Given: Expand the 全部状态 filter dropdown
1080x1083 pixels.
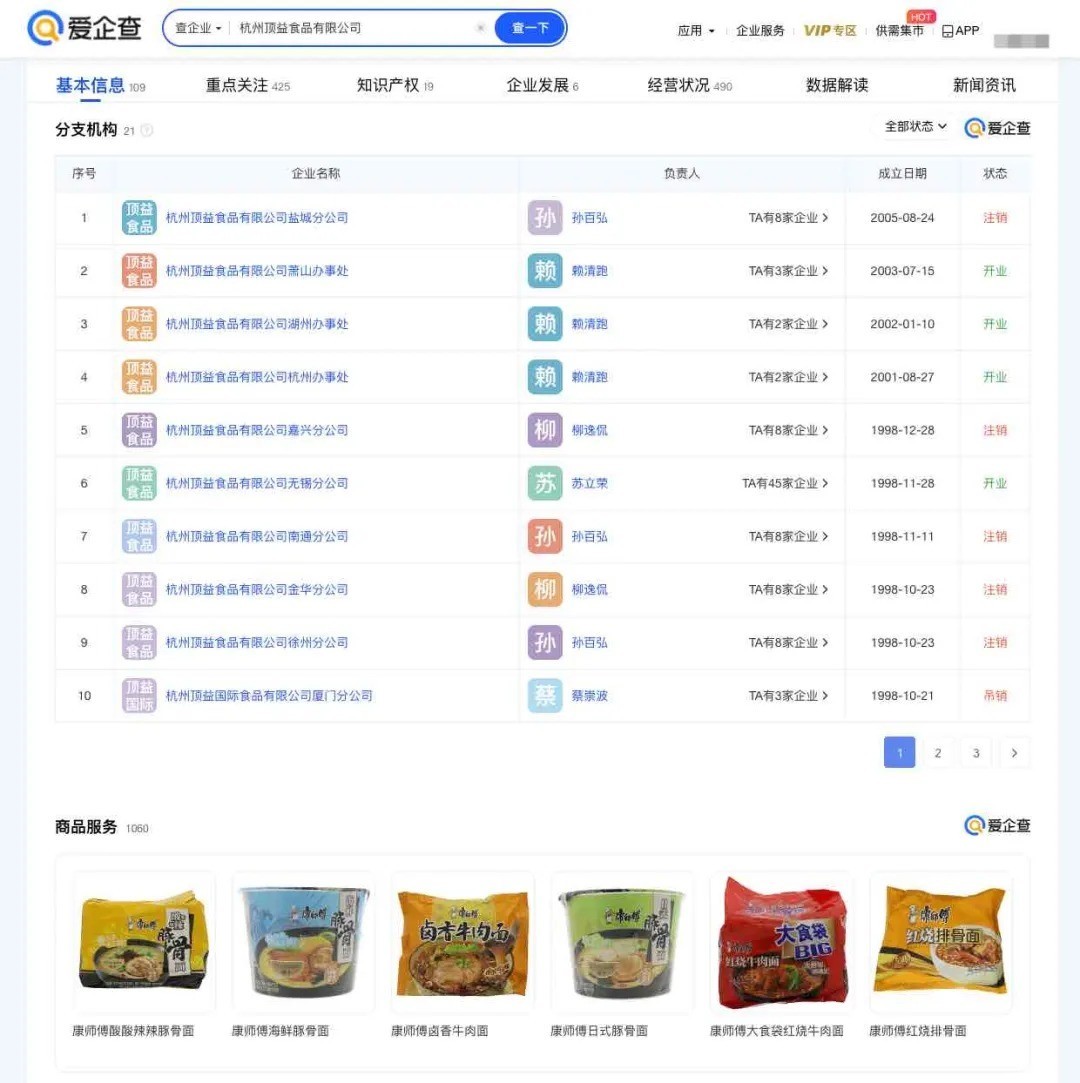Looking at the screenshot, I should 915,126.
